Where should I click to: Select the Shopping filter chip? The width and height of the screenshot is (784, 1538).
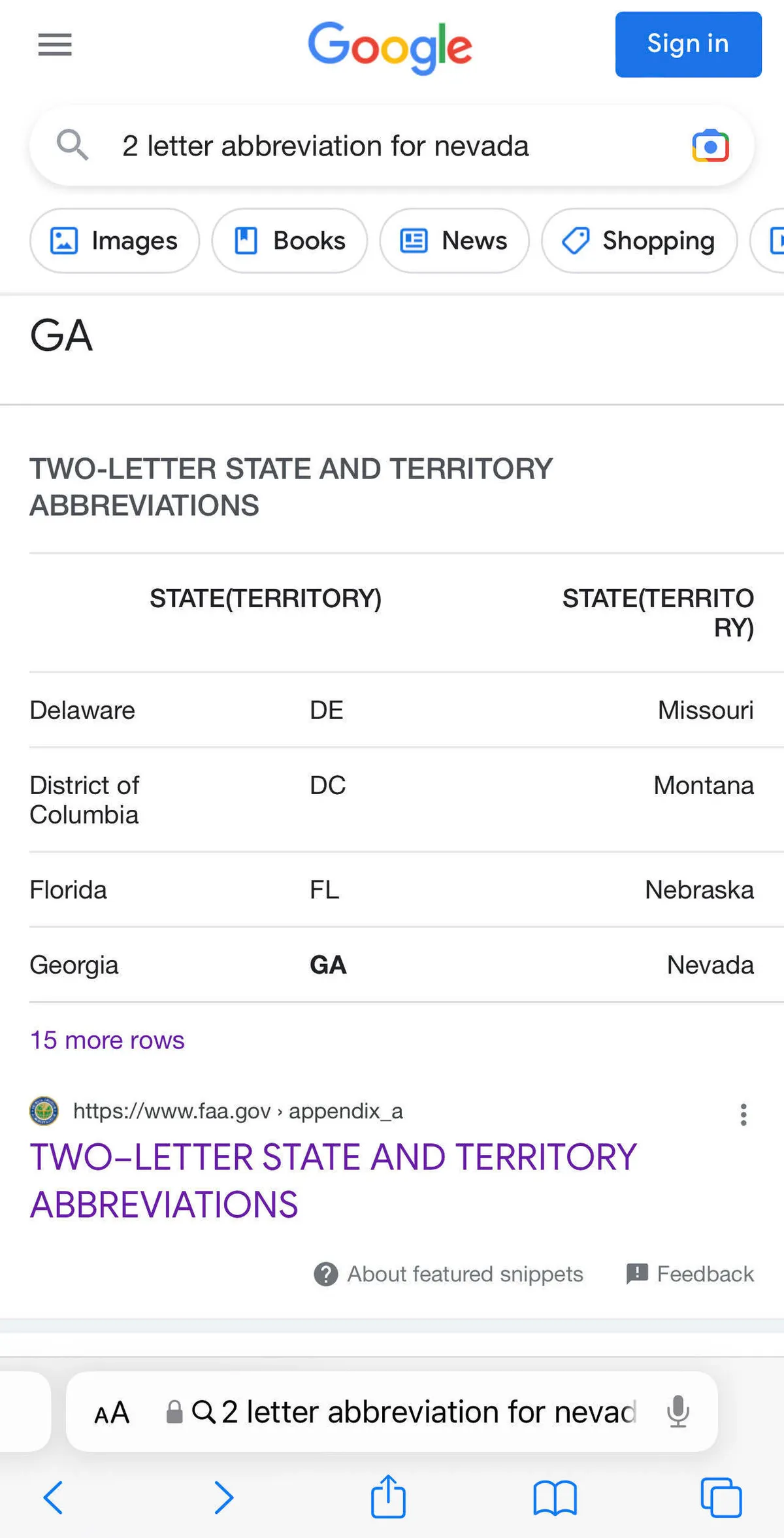click(639, 241)
